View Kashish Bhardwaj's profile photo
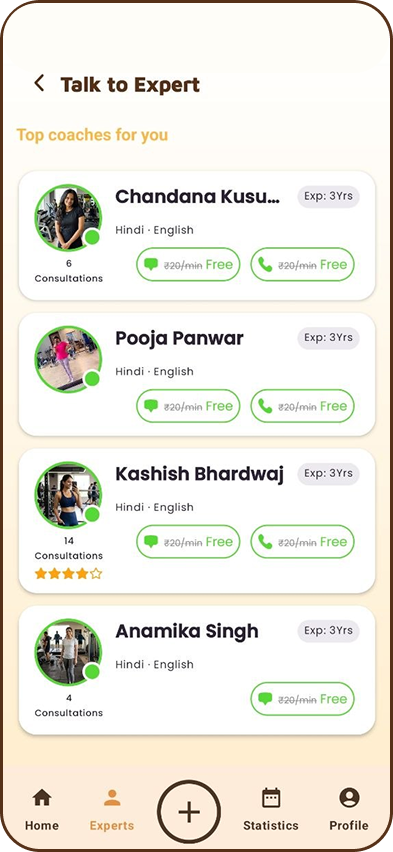 click(68, 495)
